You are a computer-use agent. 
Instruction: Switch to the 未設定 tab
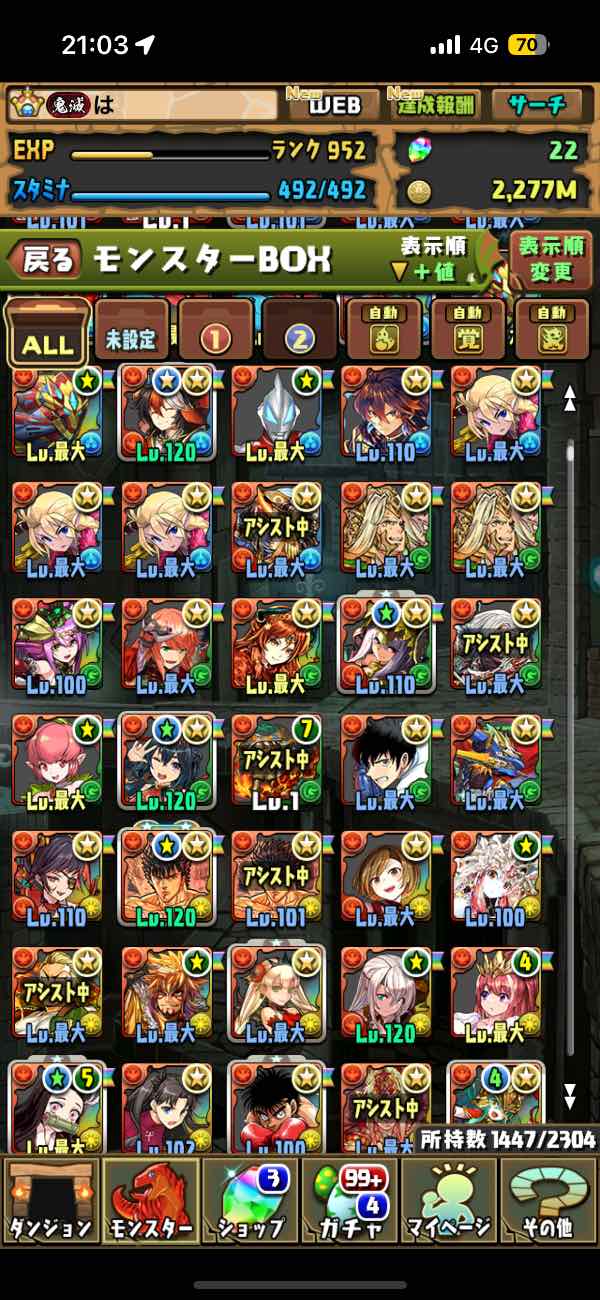click(x=131, y=335)
